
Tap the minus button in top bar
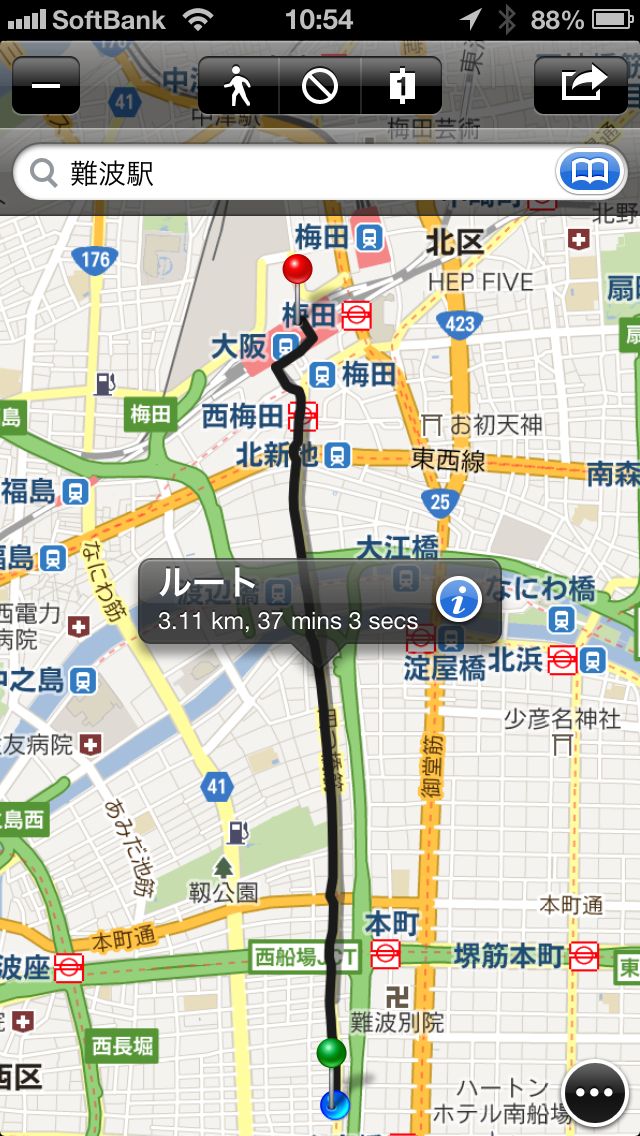46,86
